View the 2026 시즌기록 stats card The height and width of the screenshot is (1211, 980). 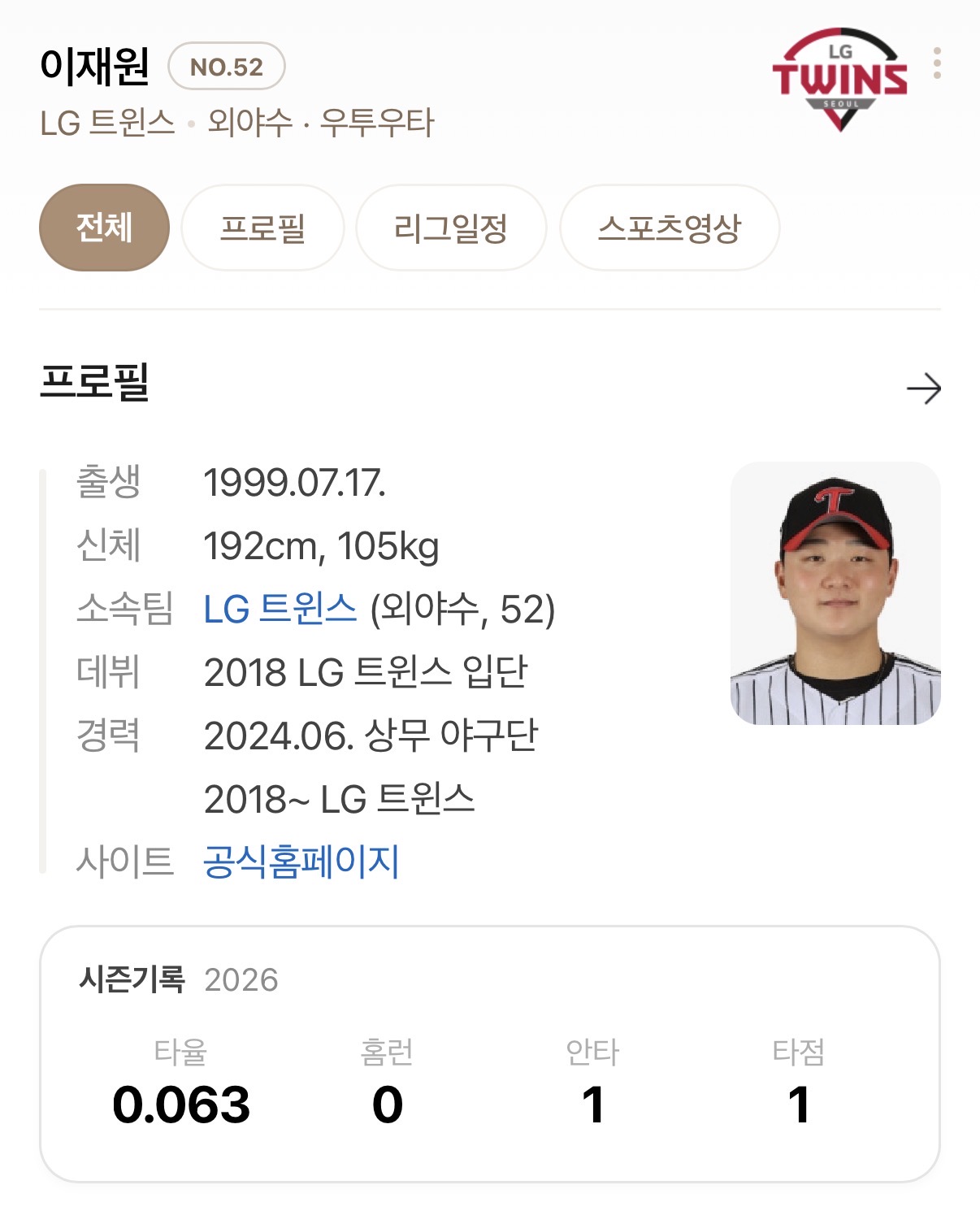pos(490,1053)
